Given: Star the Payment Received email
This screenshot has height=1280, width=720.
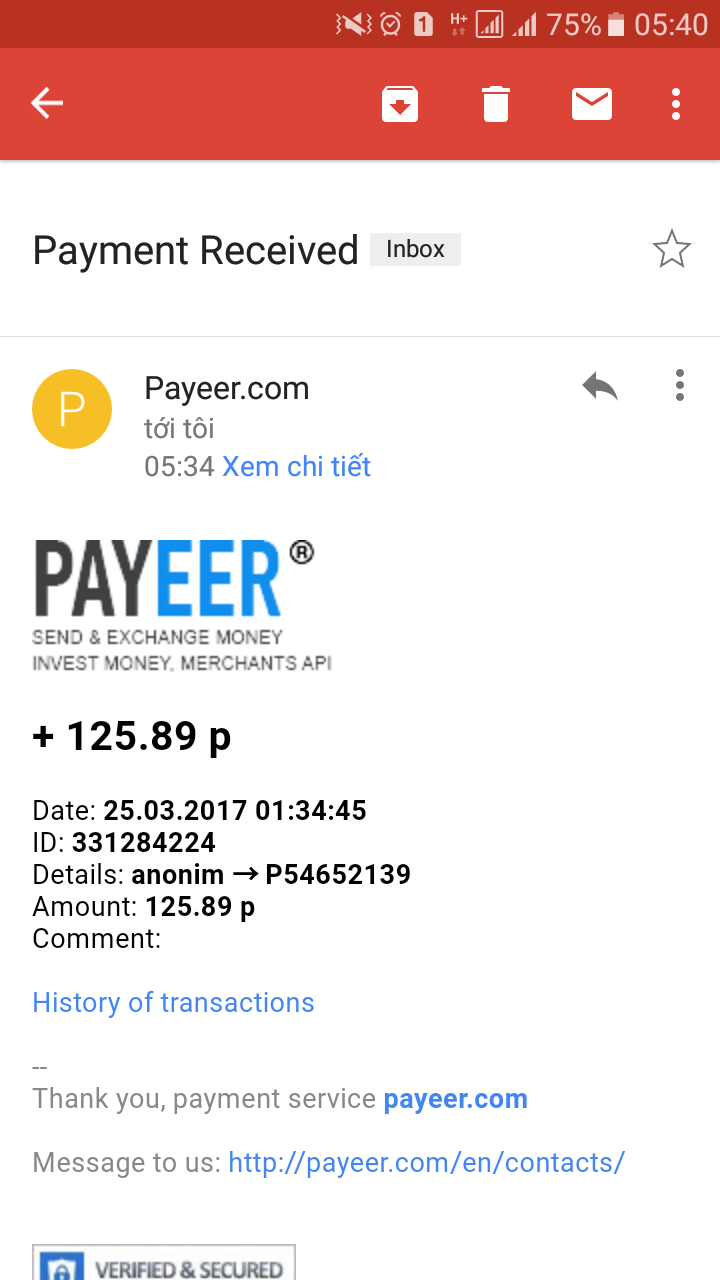Looking at the screenshot, I should [x=671, y=250].
